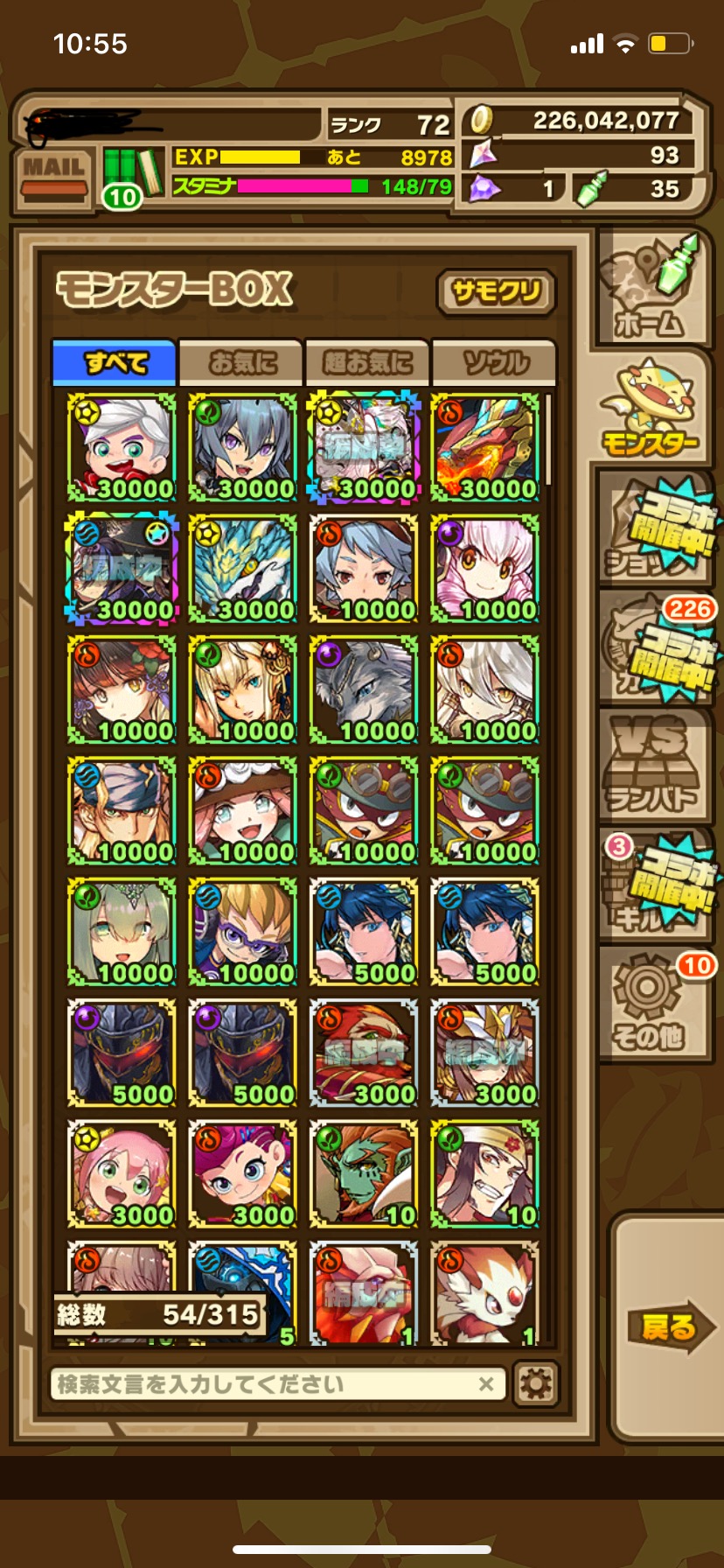724x1568 pixels.
Task: Open the filter settings gear icon
Action: (x=534, y=1384)
